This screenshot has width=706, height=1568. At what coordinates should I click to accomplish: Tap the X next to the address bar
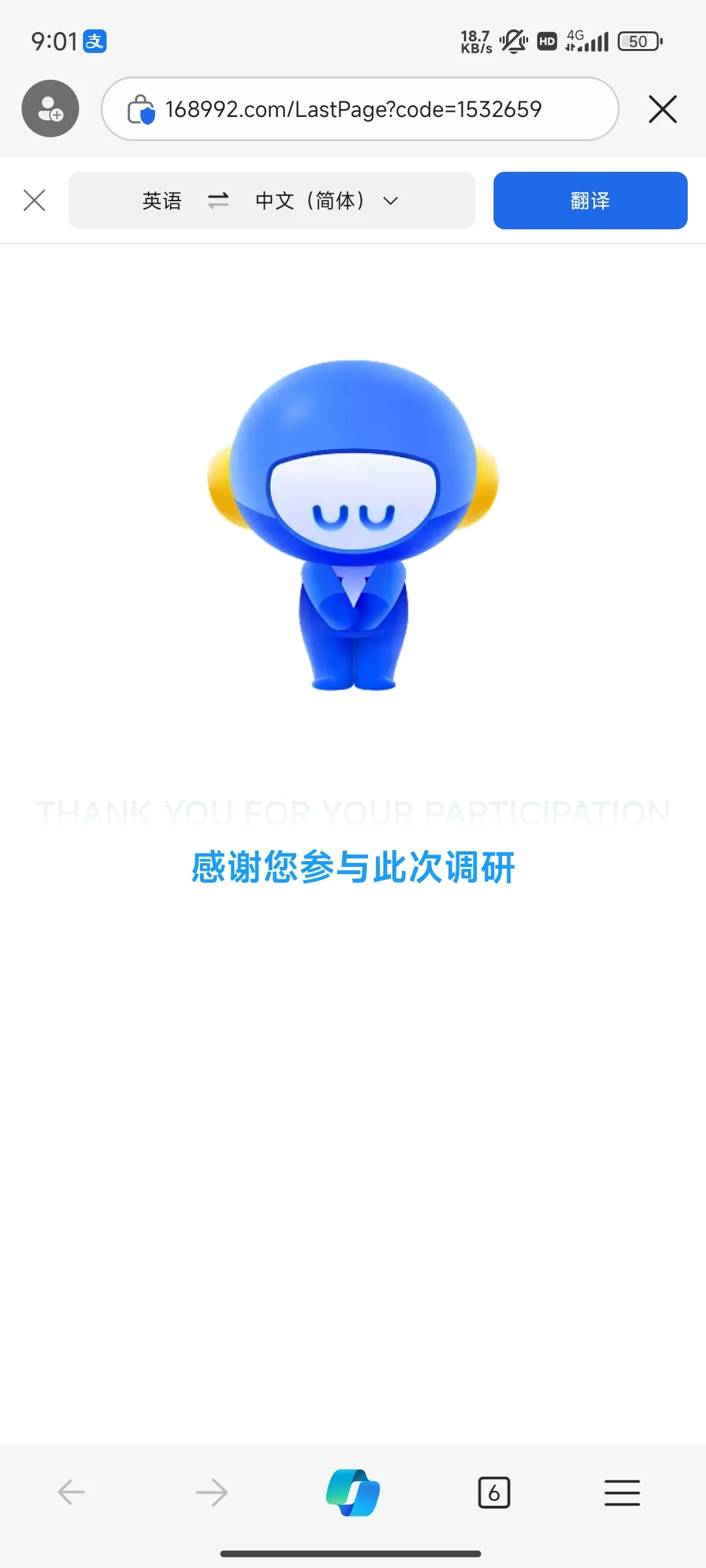[x=662, y=109]
